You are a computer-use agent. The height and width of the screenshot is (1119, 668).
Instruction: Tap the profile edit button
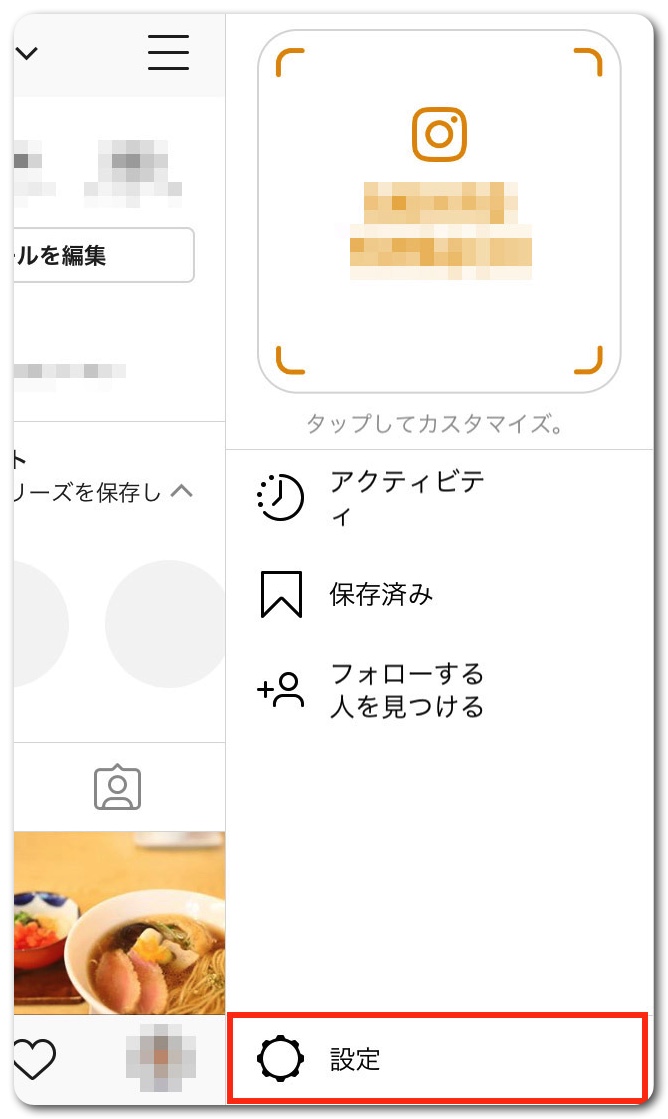pyautogui.click(x=104, y=256)
